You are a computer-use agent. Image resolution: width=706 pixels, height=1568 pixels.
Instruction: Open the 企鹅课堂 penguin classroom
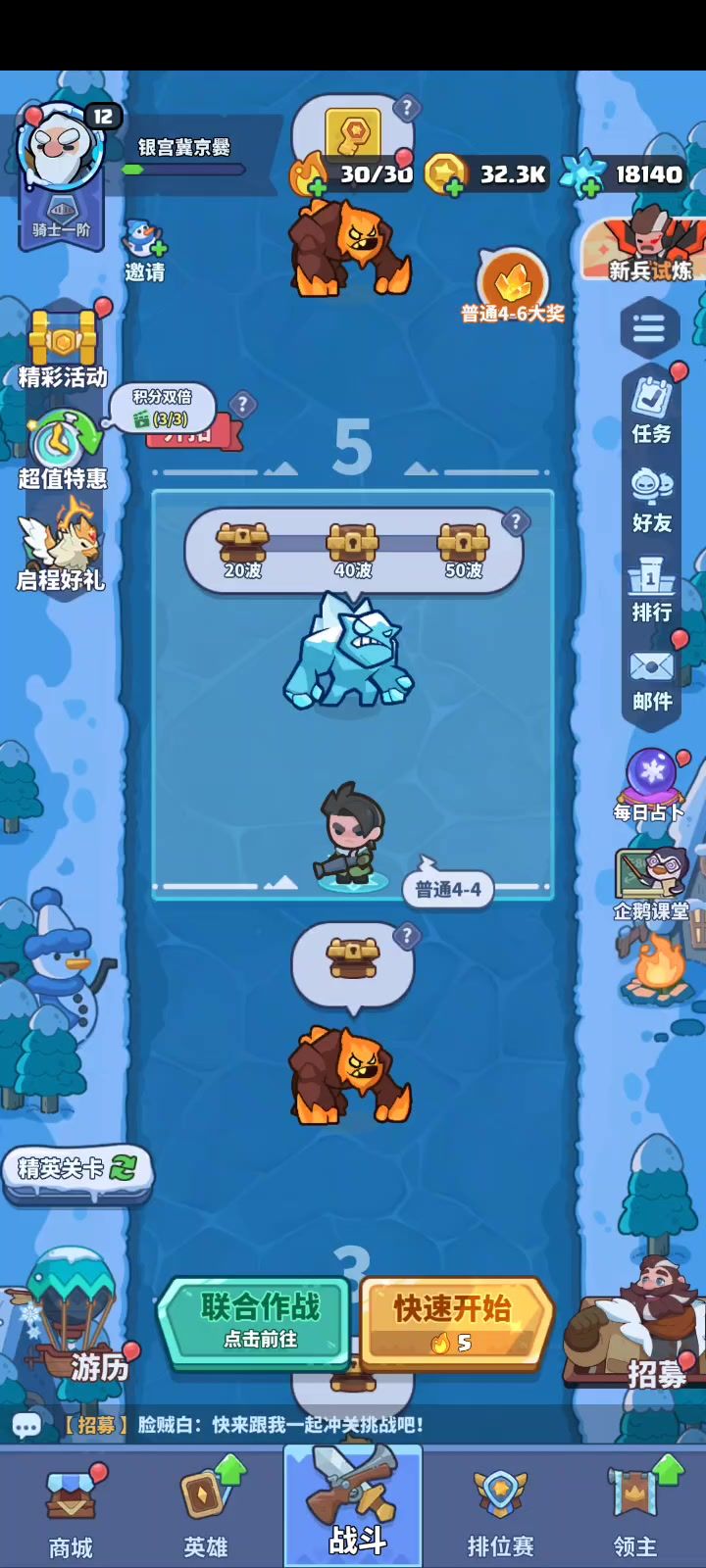pyautogui.click(x=651, y=882)
